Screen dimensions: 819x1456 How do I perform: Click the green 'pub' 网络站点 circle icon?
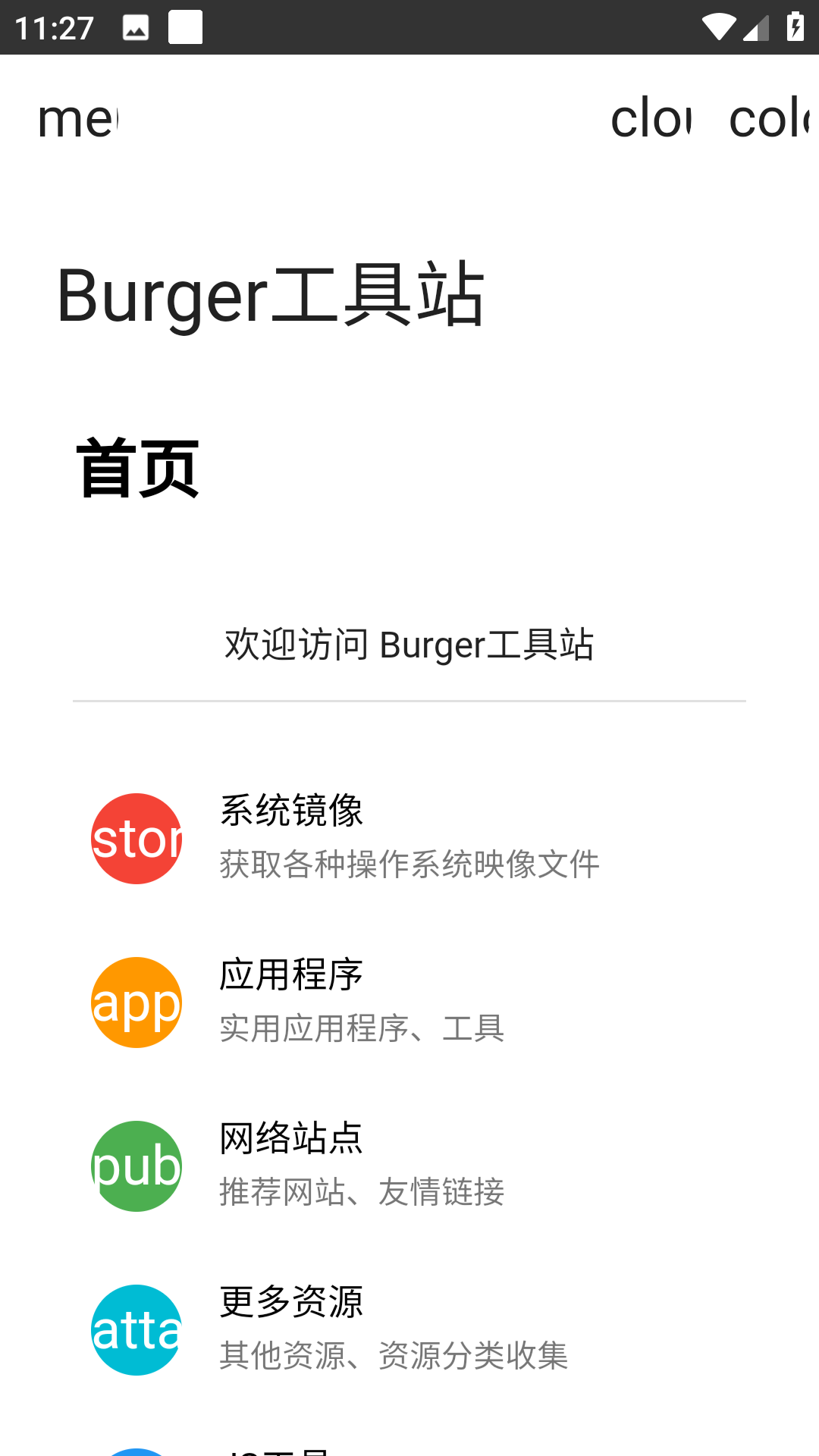click(x=136, y=1166)
